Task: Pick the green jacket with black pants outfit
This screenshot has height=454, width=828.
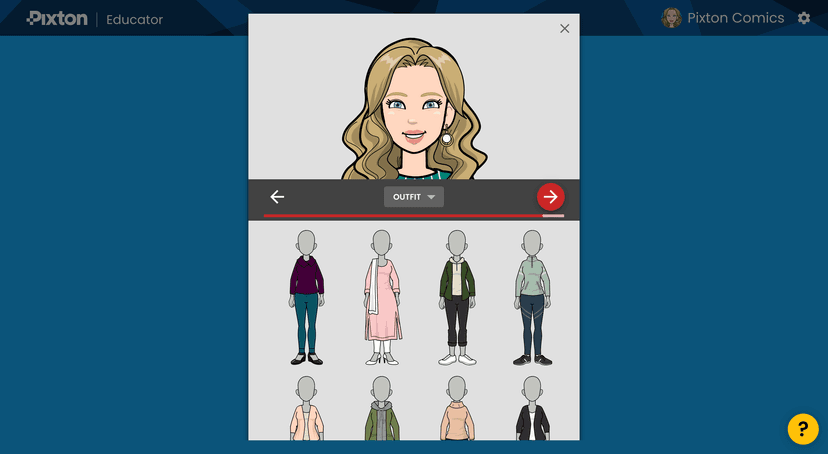Action: click(456, 298)
